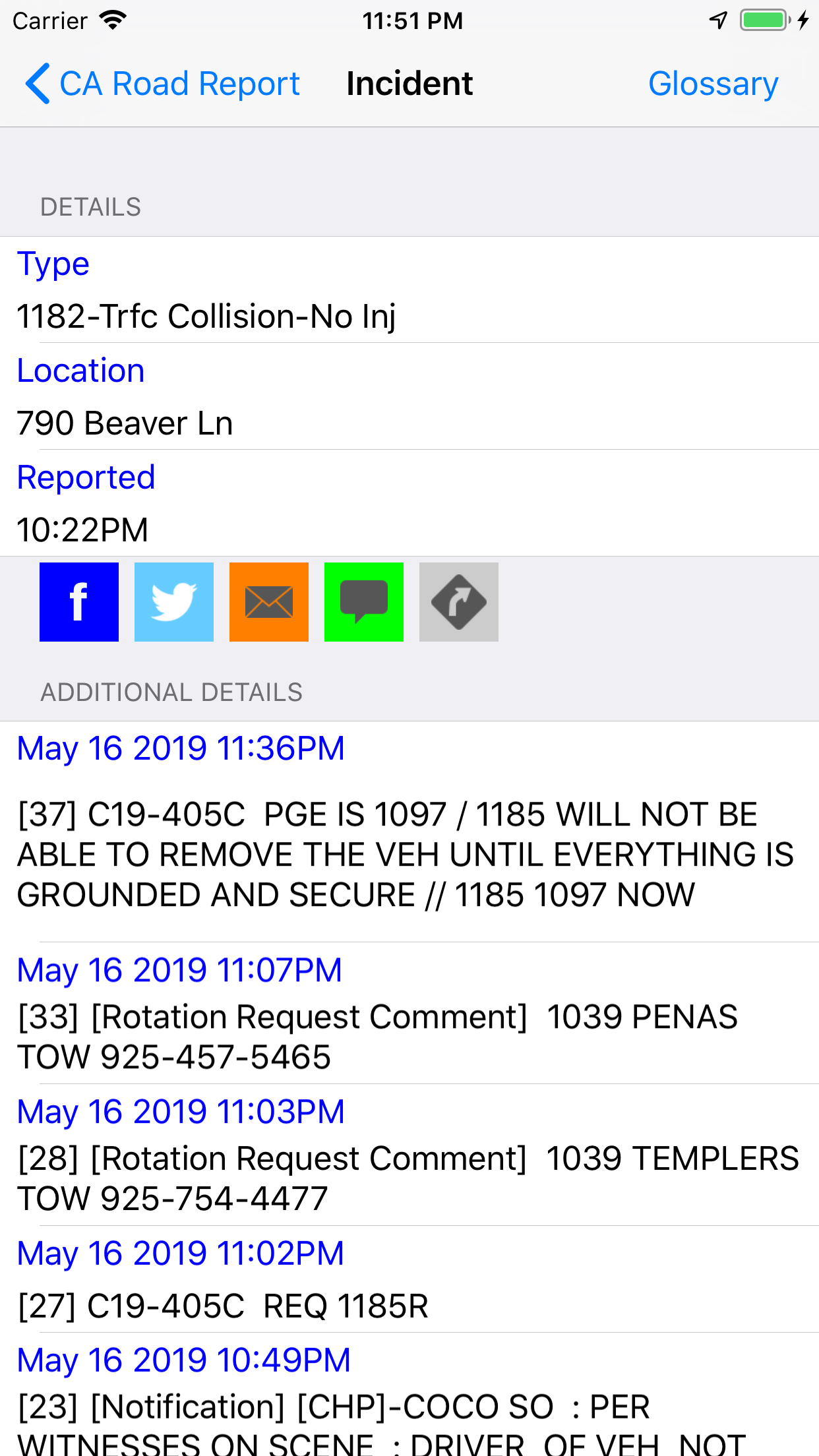The height and width of the screenshot is (1456, 819).
Task: Select the May 16 2019 10:49PM update
Action: pyautogui.click(x=183, y=1360)
